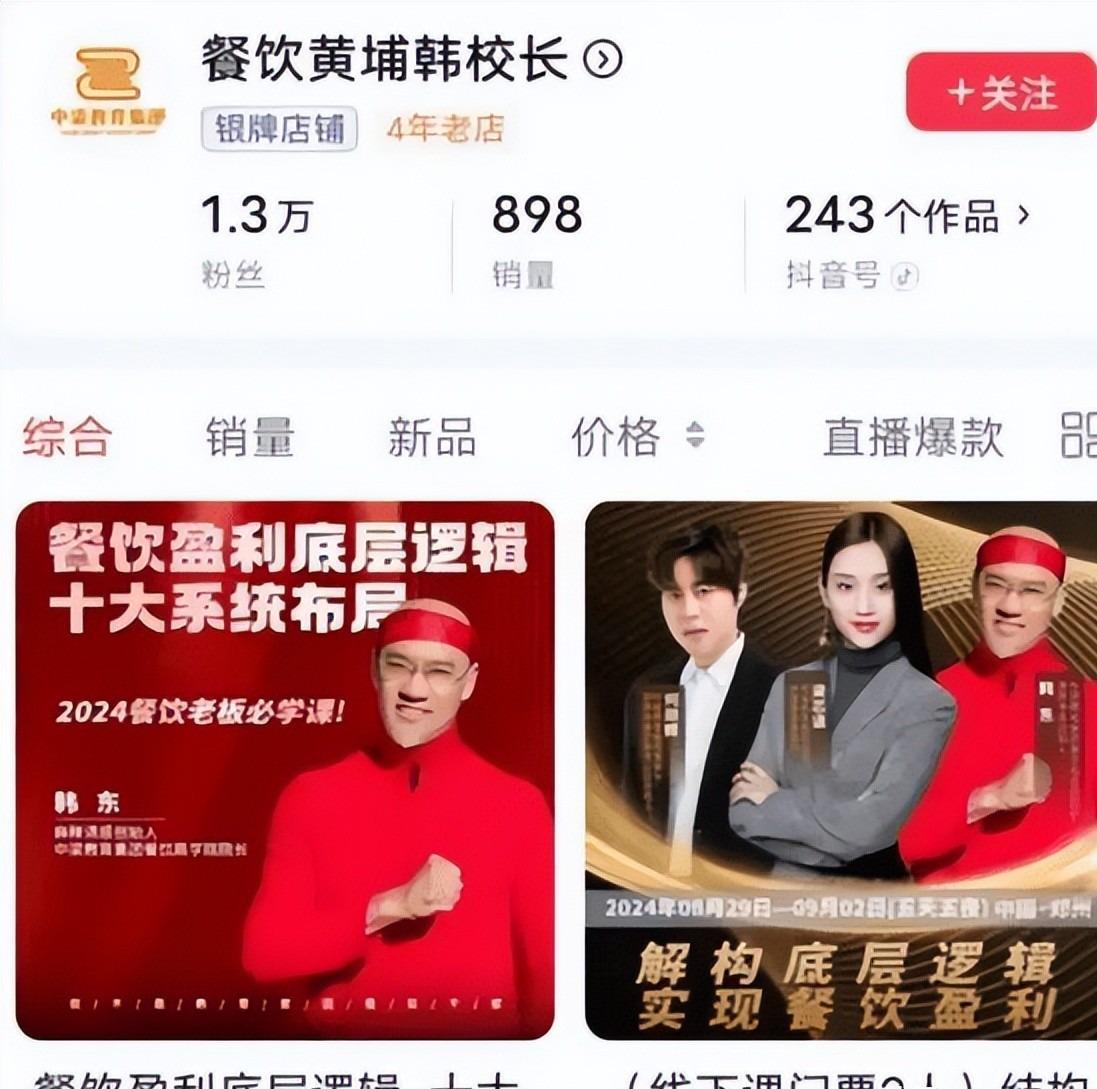Sort products by 价格

click(x=636, y=437)
